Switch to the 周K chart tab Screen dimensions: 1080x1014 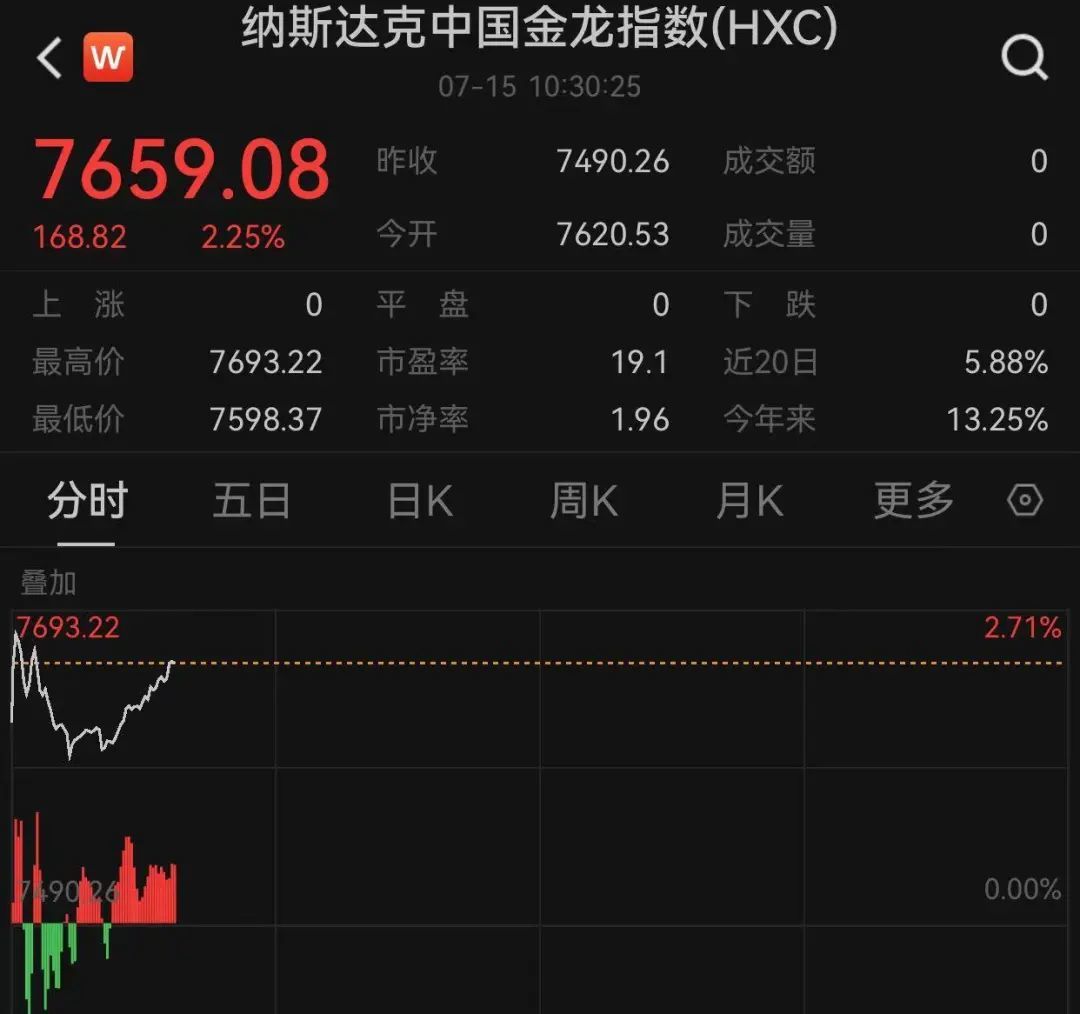[x=584, y=500]
